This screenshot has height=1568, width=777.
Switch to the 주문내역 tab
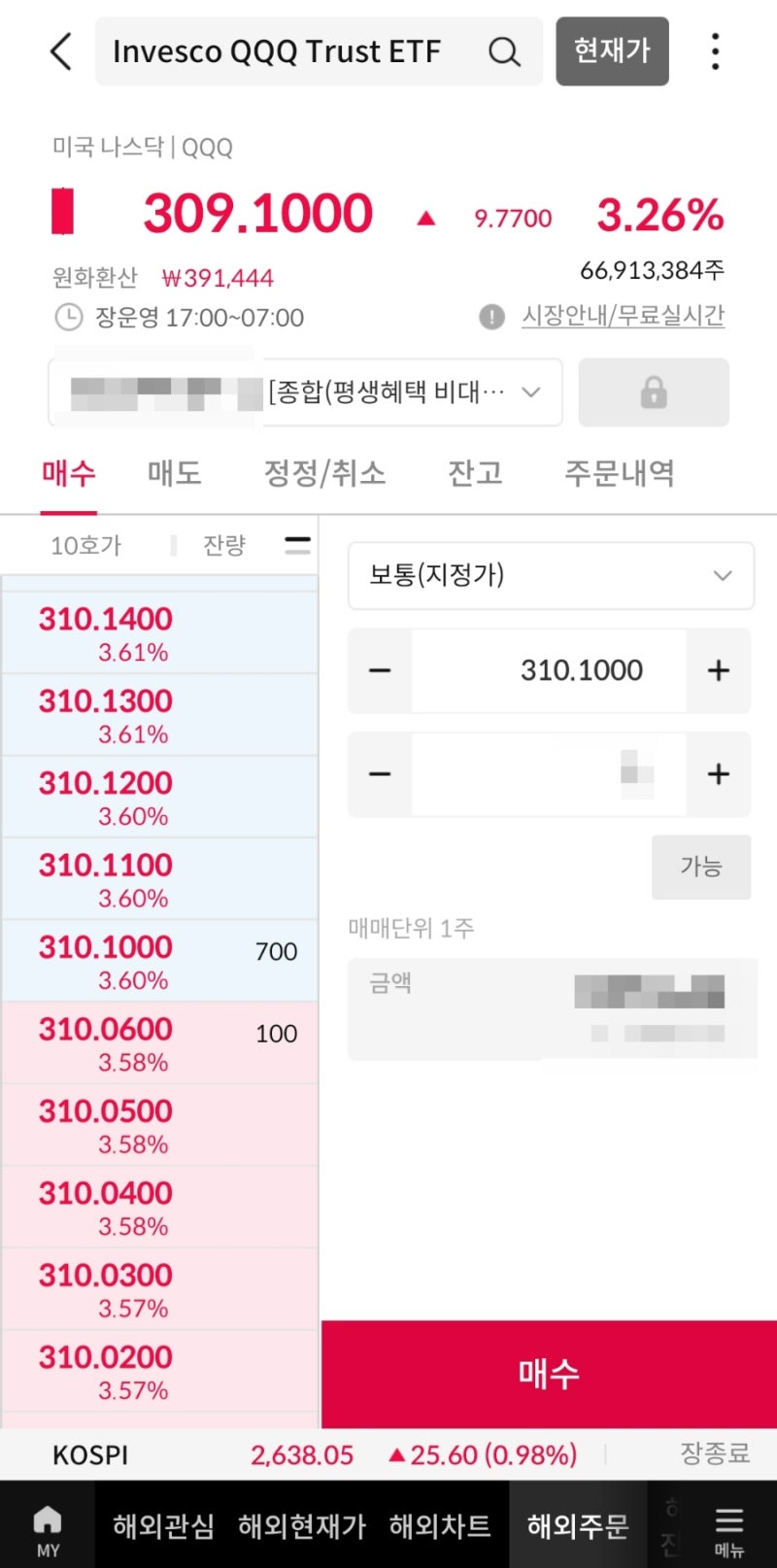tap(620, 473)
